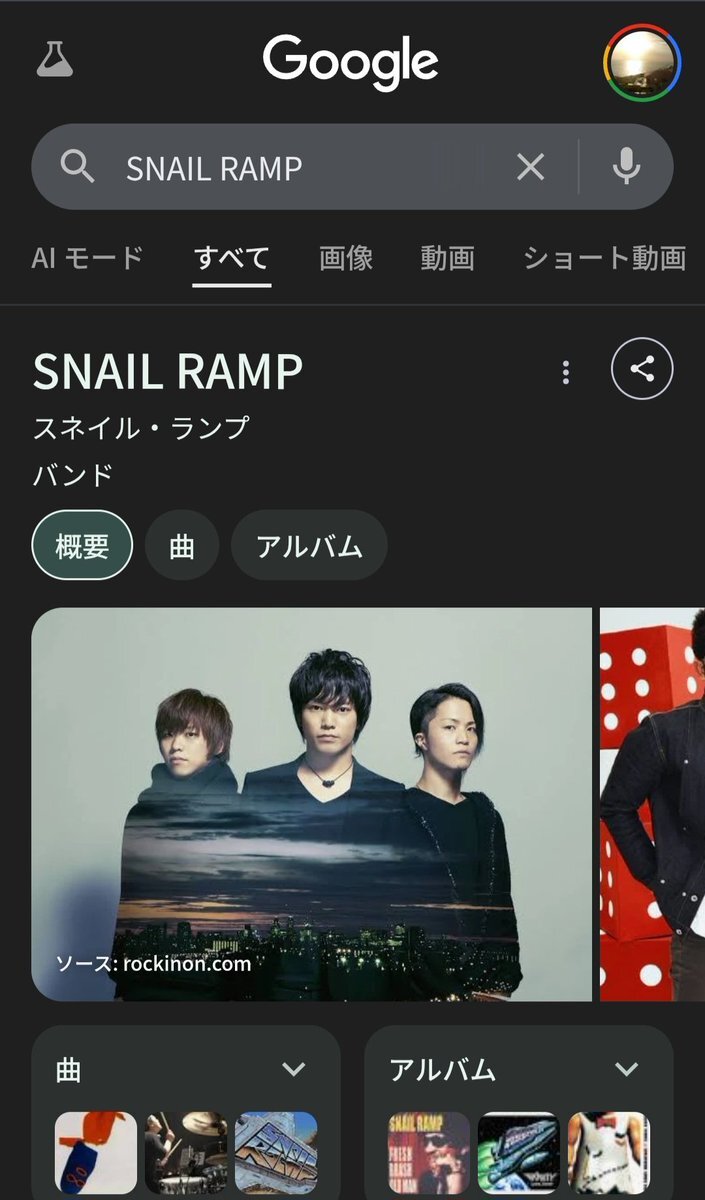Open the band photo from rockinon.com
Viewport: 705px width, 1200px height.
click(x=312, y=804)
